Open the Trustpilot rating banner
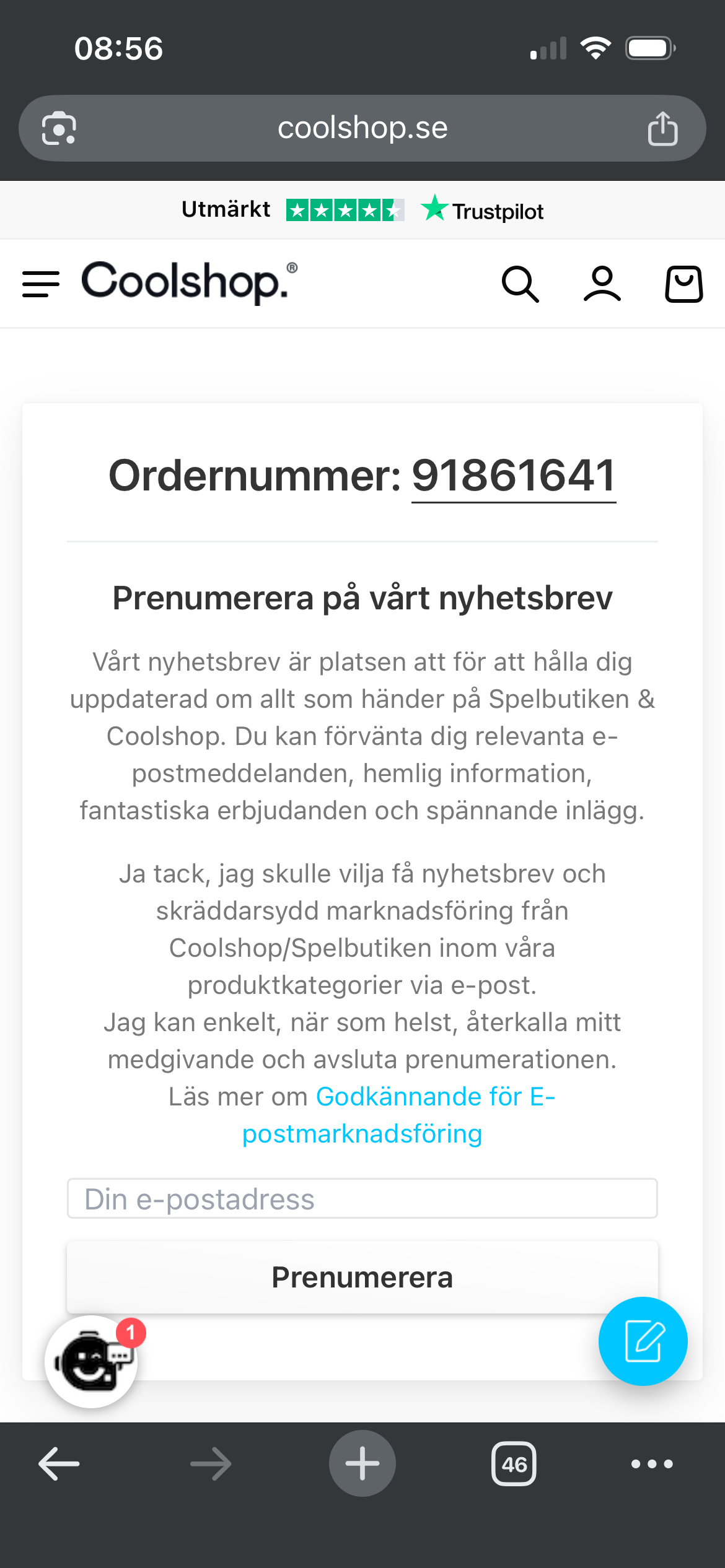Screen dimensions: 725x1568 [362, 211]
